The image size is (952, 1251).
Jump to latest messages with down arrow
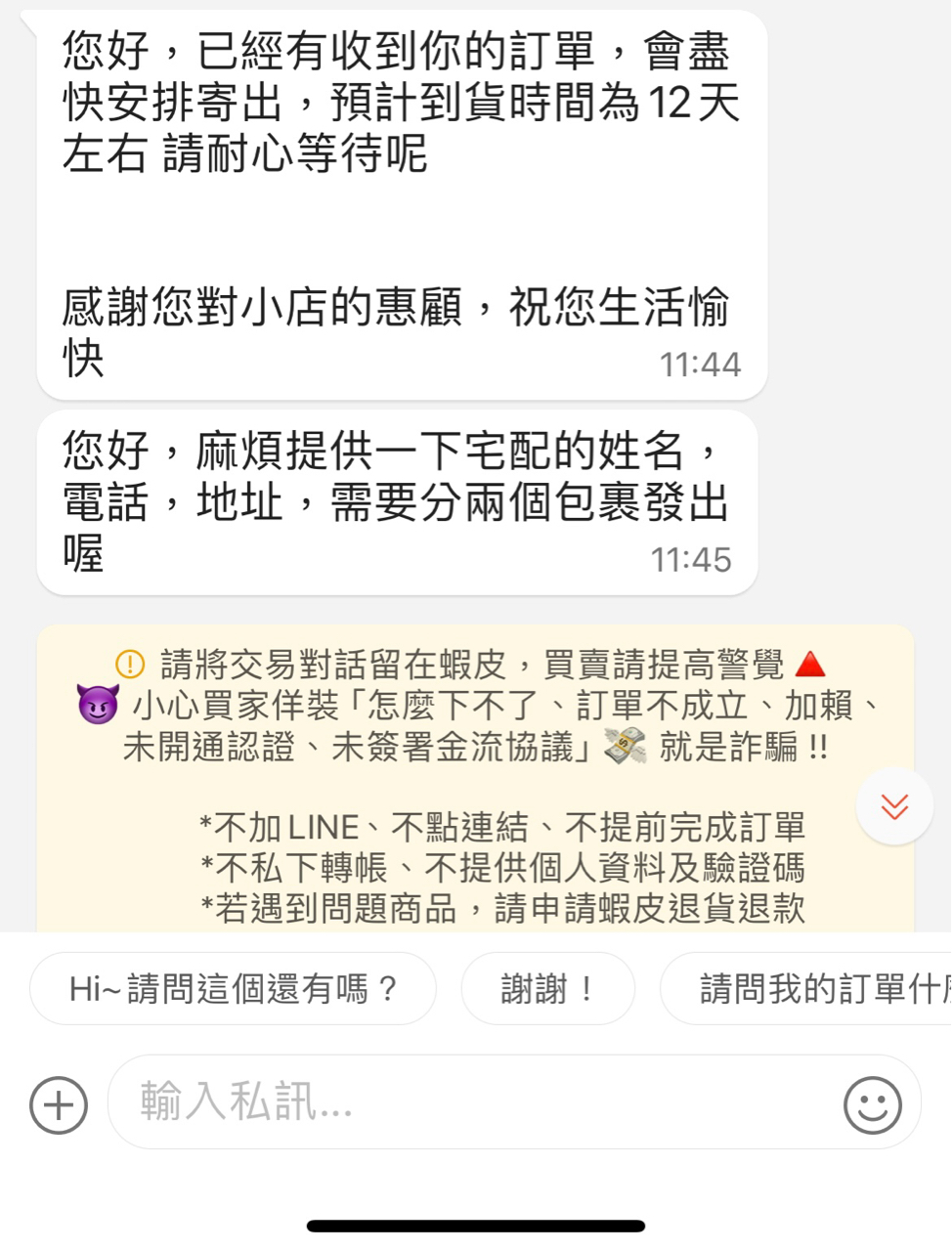click(x=894, y=806)
